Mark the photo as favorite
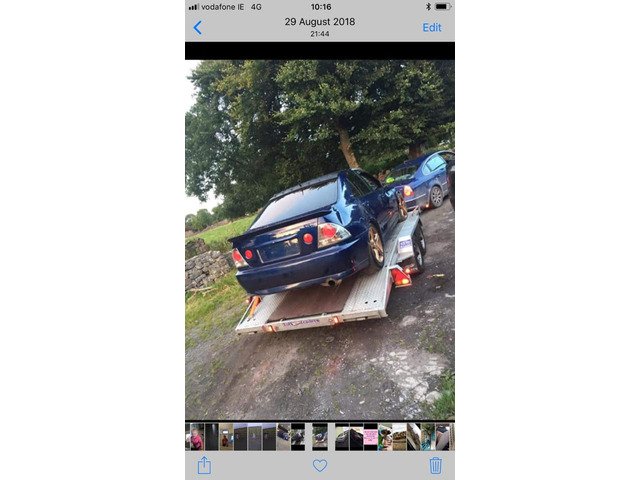Image resolution: width=640 pixels, height=480 pixels. [x=320, y=465]
